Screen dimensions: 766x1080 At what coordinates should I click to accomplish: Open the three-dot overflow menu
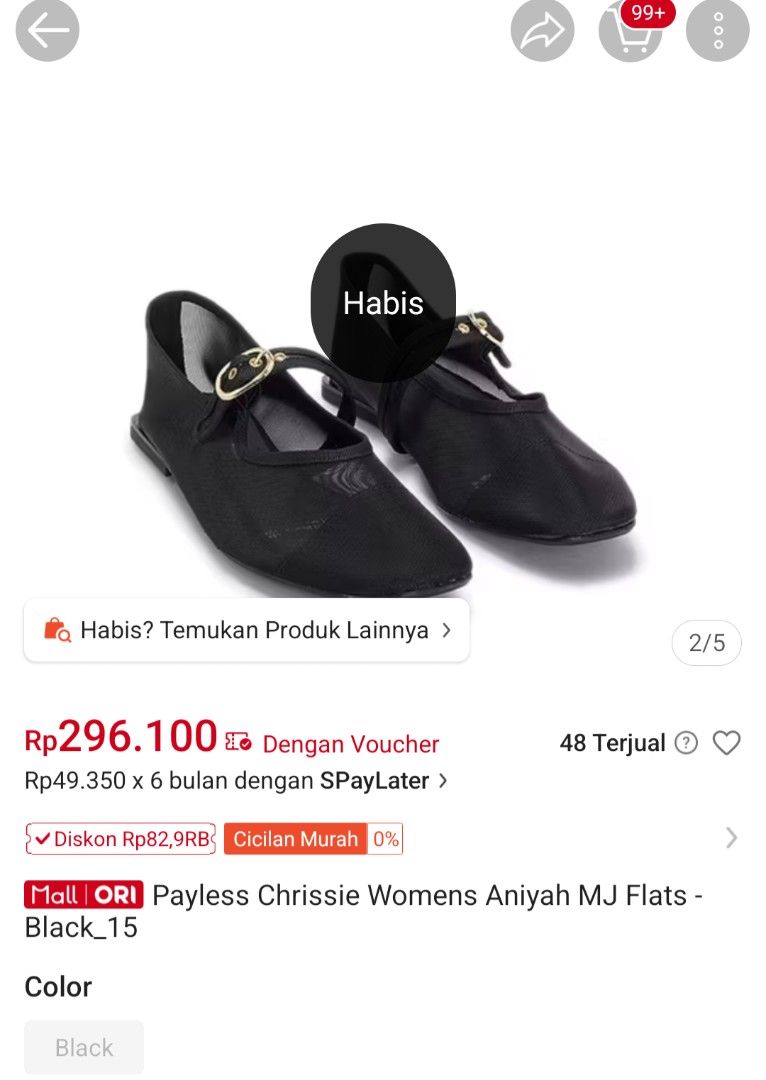pos(718,31)
